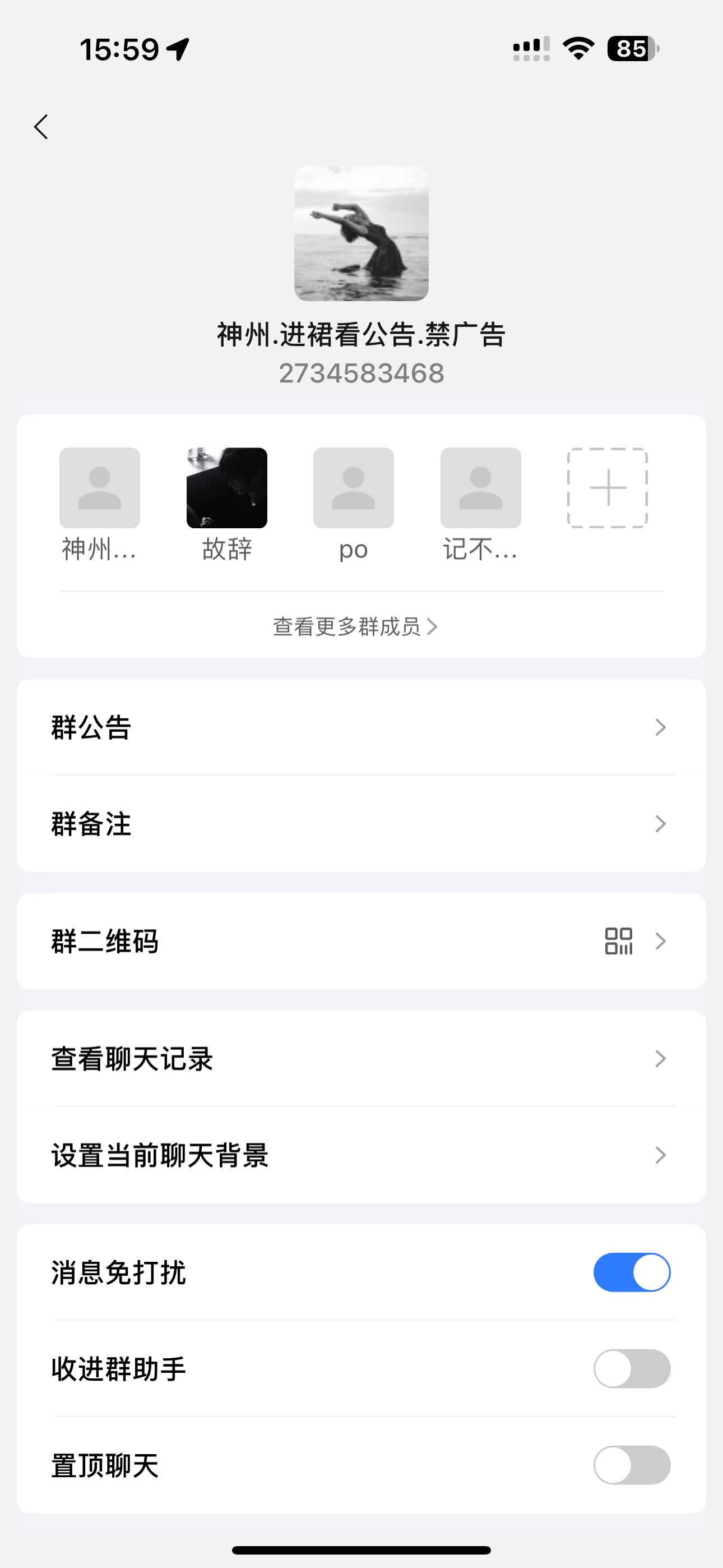Image resolution: width=723 pixels, height=1568 pixels.
Task: Expand the 设置当前聊天背景 chevron
Action: [661, 1155]
